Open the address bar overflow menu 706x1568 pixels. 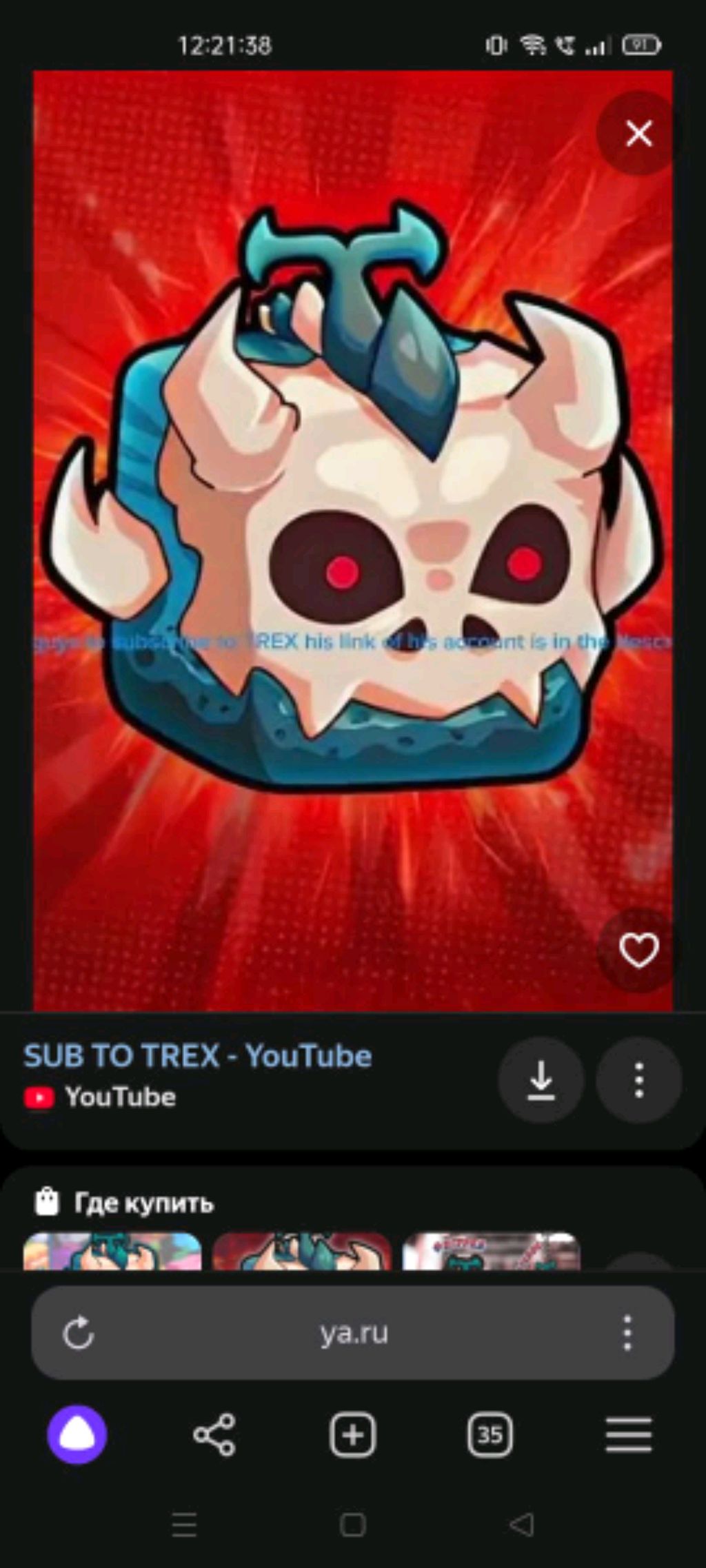click(627, 1332)
